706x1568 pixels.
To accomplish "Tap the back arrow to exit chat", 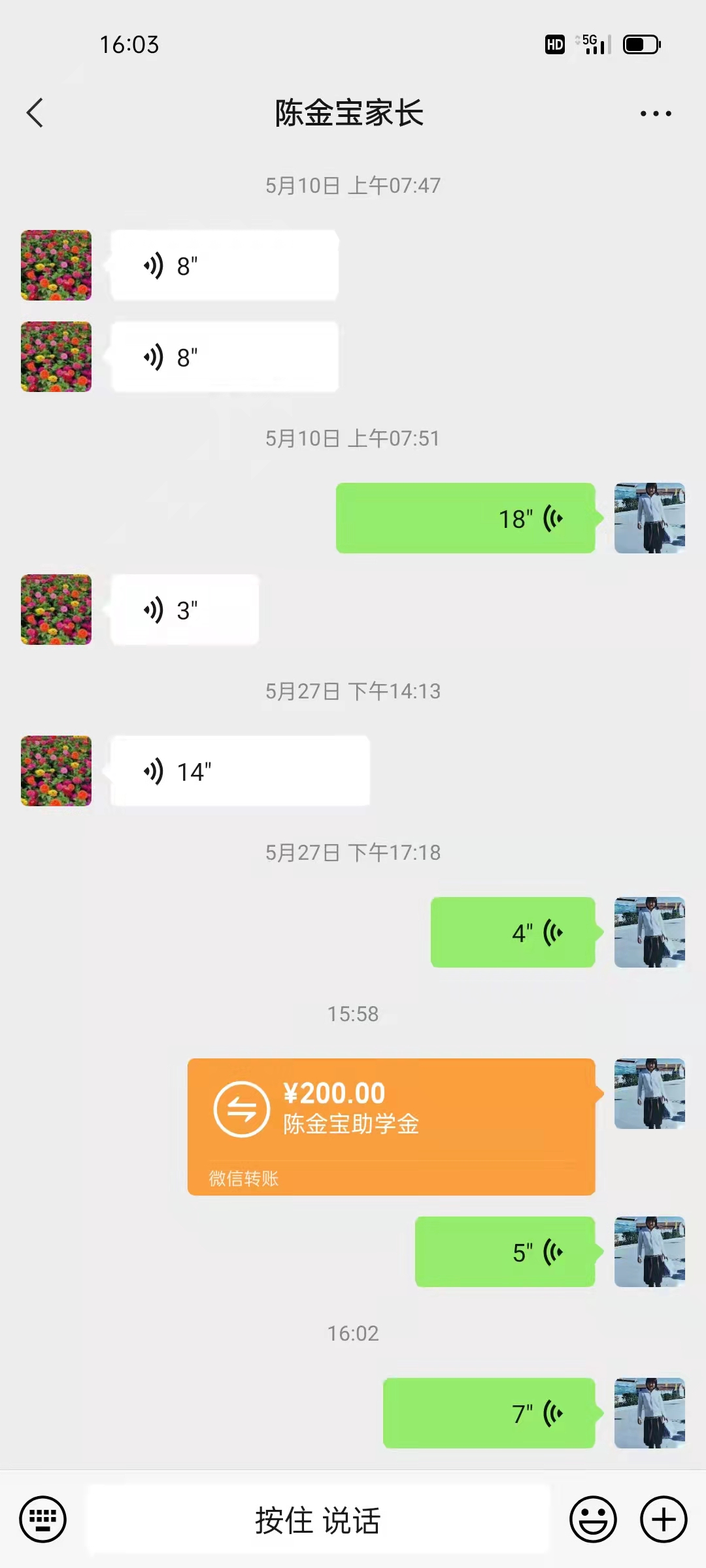I will pos(35,112).
